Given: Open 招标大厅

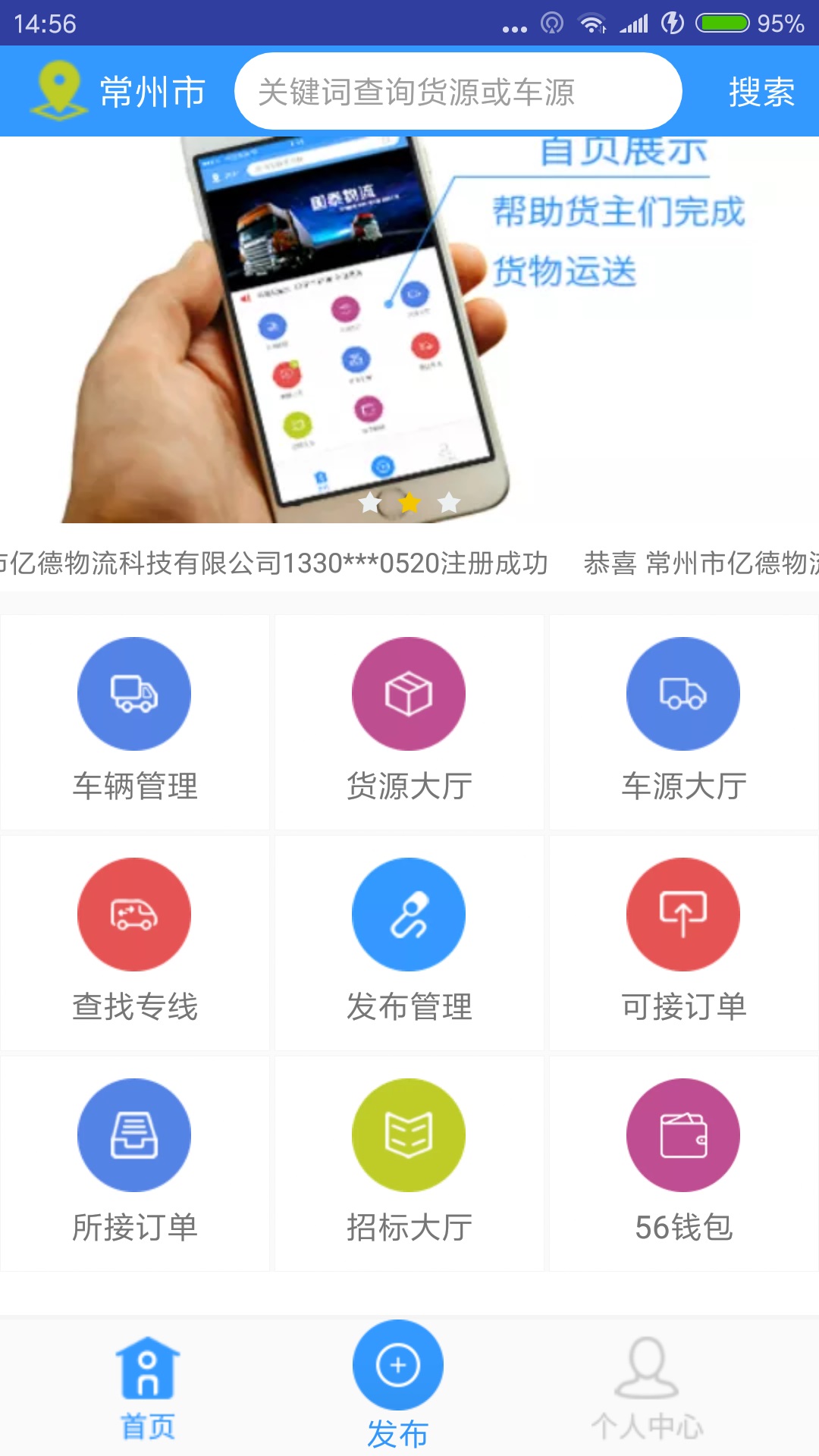Looking at the screenshot, I should (x=409, y=1163).
